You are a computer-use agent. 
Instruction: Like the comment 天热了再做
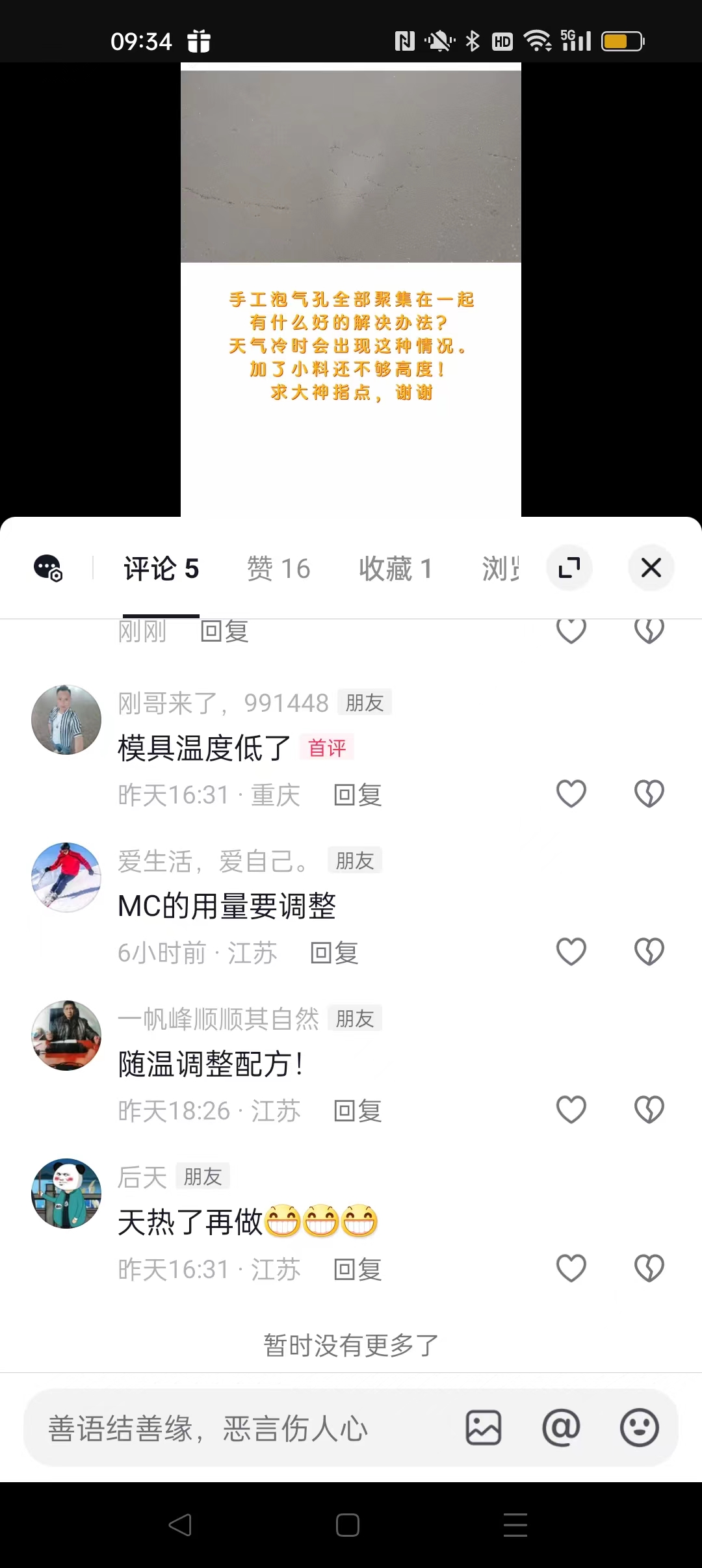(571, 1268)
